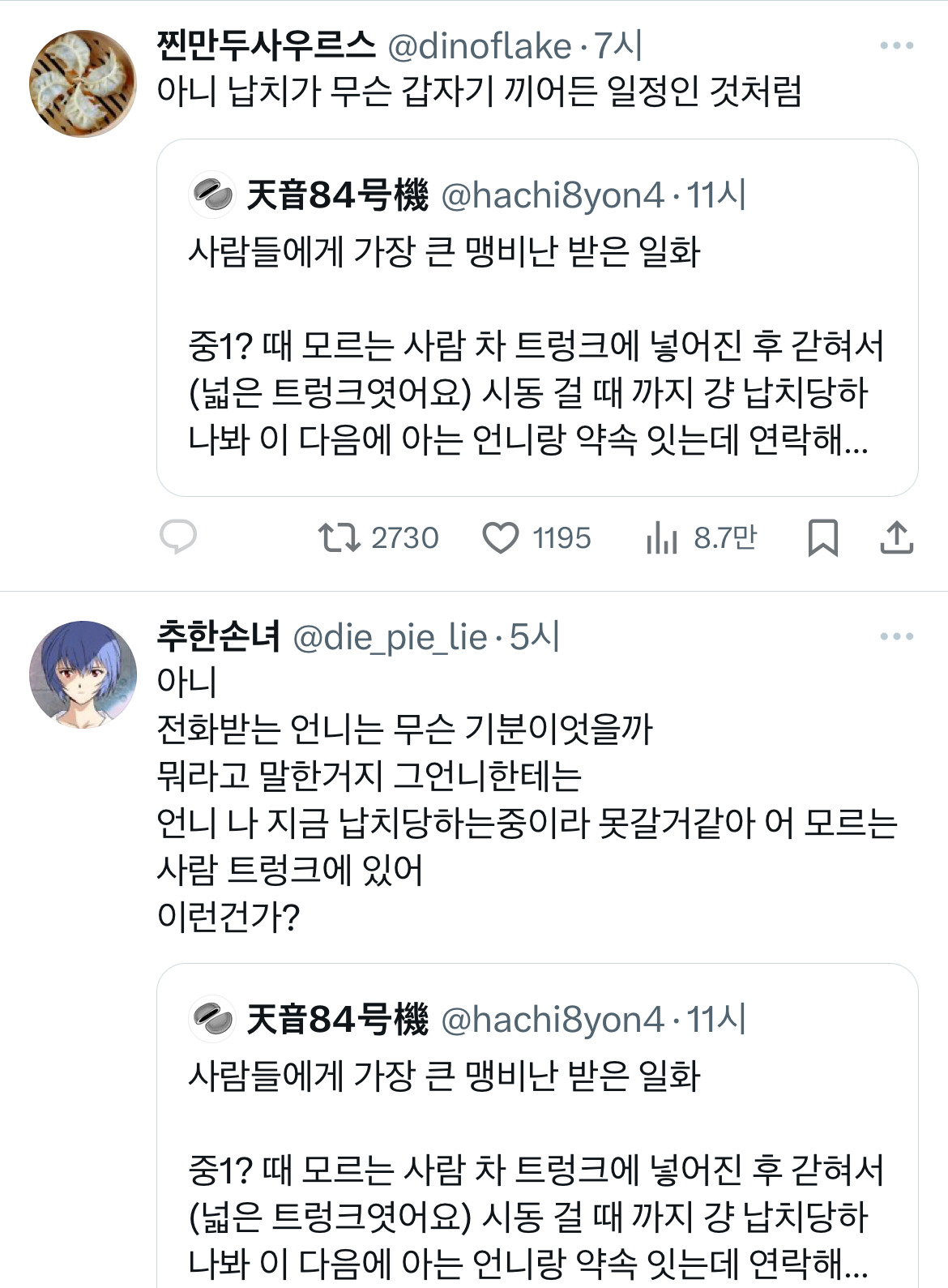The image size is (948, 1288).
Task: Share 찐만두사우르스's tweet
Action: (x=896, y=537)
